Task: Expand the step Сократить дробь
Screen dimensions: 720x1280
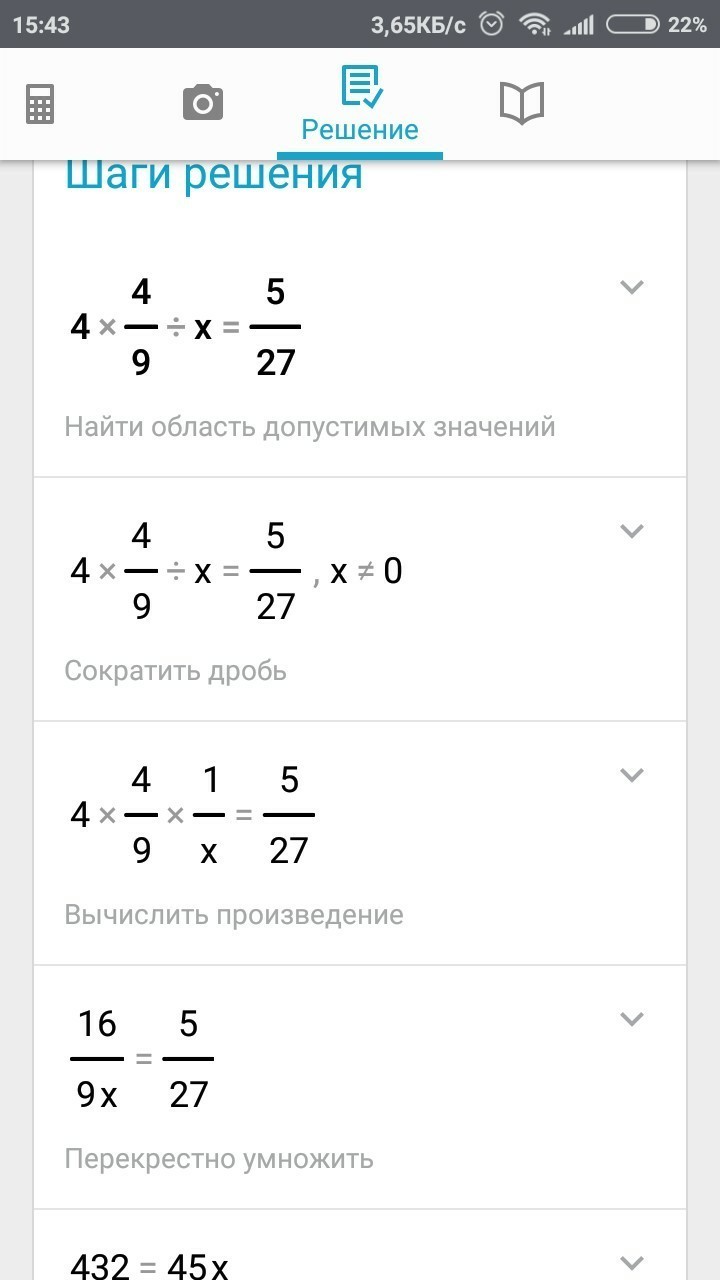Action: 631,531
